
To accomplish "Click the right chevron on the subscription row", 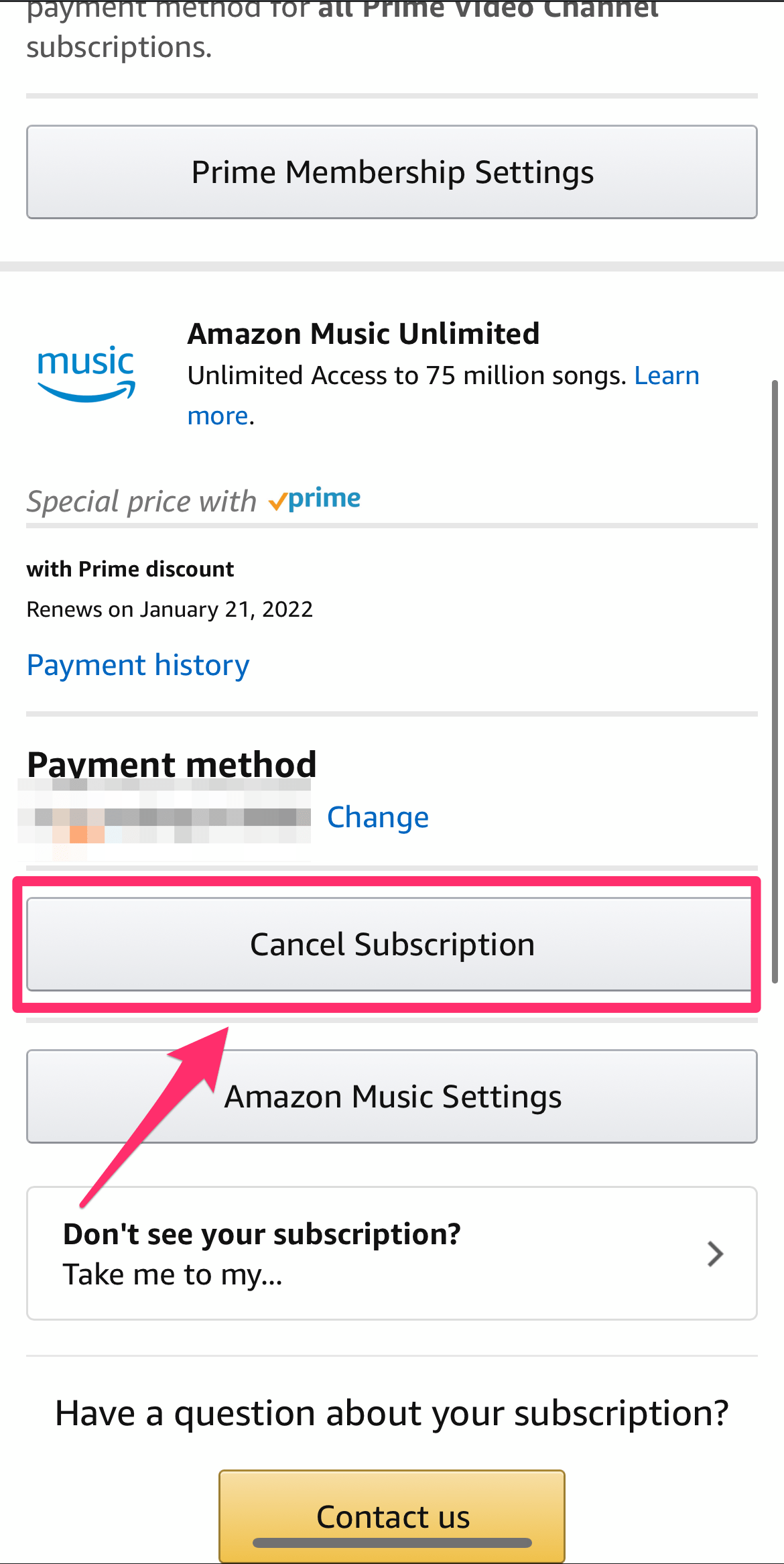I will (x=715, y=1254).
